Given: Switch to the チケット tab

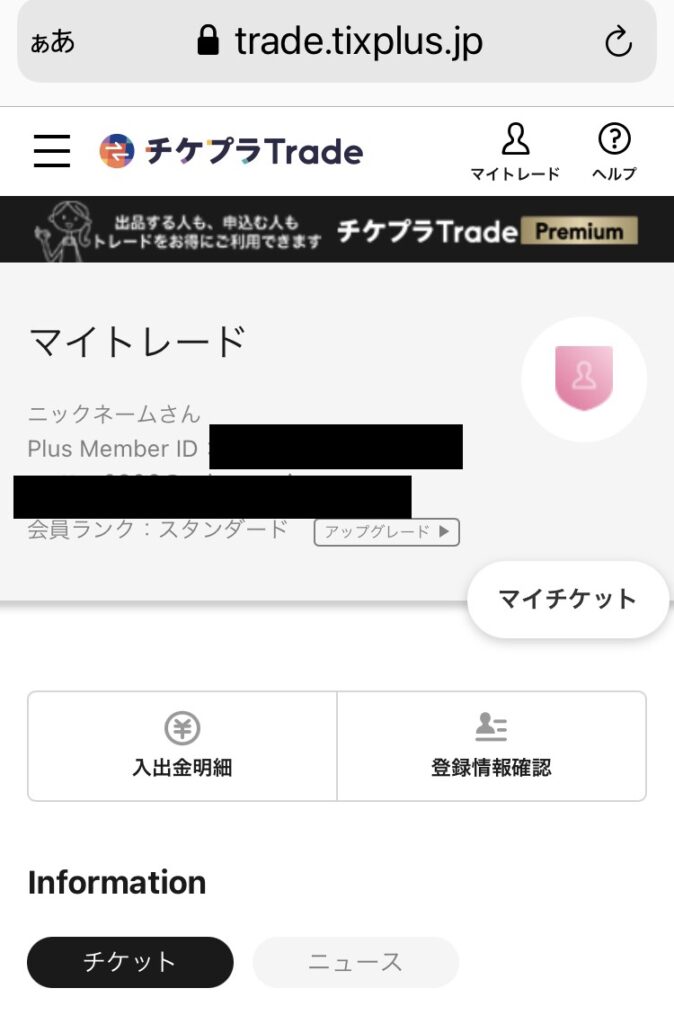Looking at the screenshot, I should coord(130,962).
